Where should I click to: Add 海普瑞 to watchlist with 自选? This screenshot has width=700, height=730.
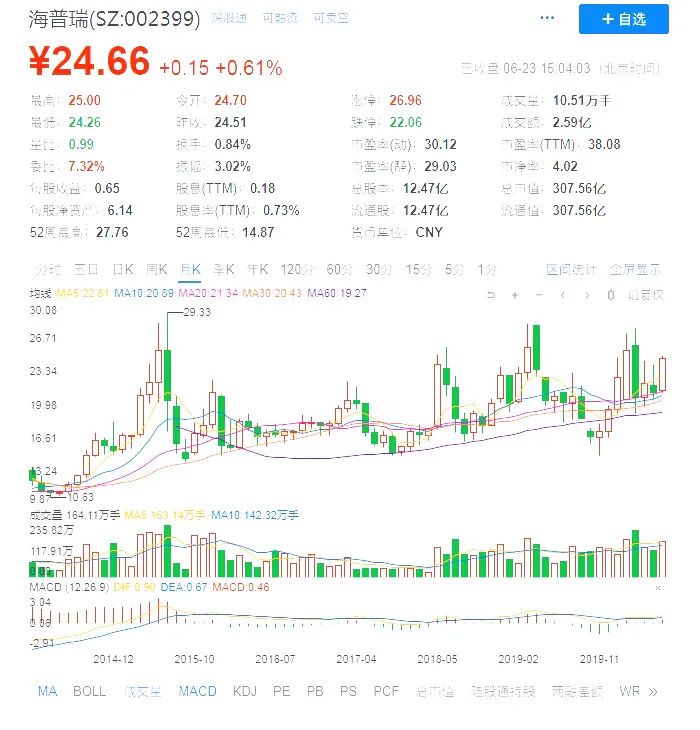coord(623,19)
